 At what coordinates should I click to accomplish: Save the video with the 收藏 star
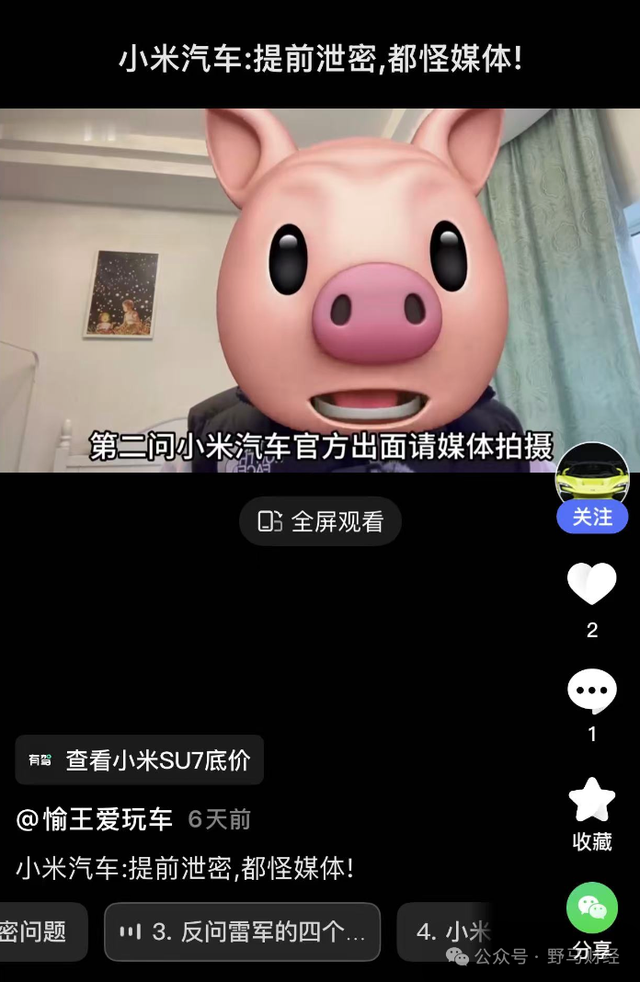pos(592,801)
